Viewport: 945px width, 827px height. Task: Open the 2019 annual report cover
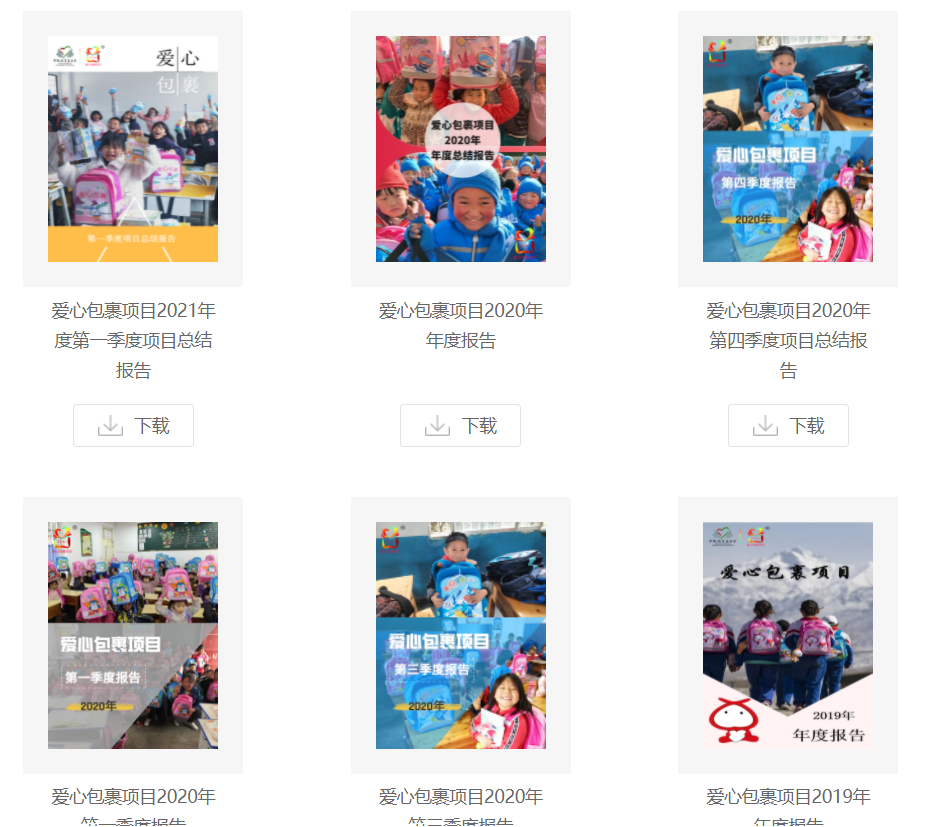pyautogui.click(x=788, y=635)
